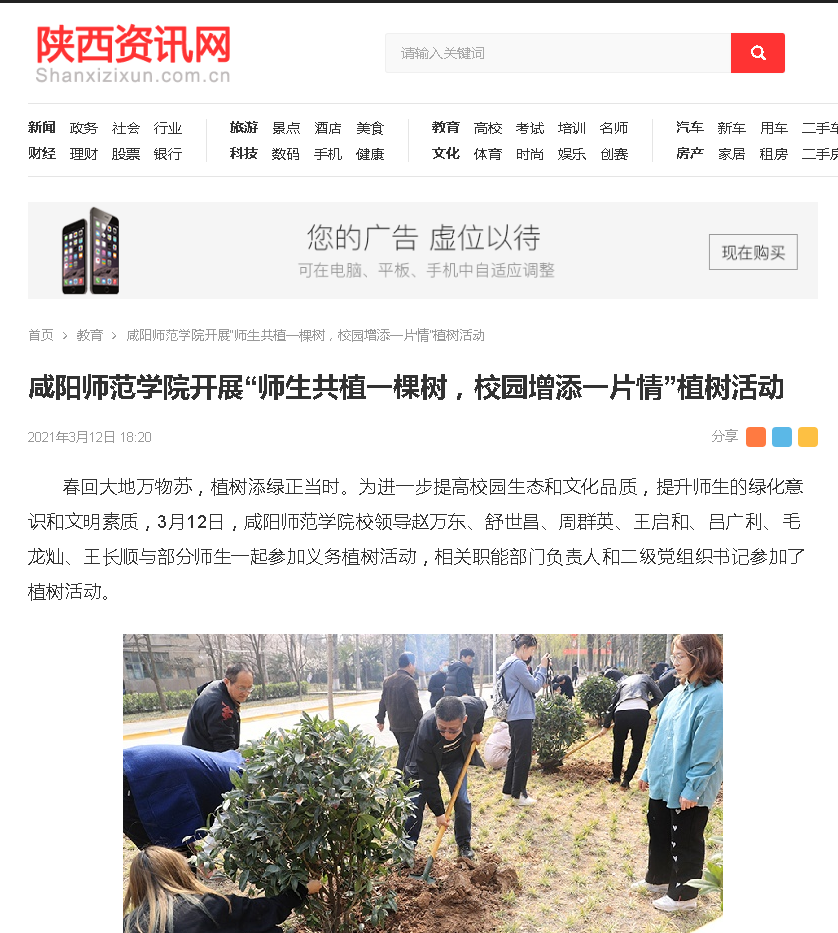Open the 教育 breadcrumb link

click(x=90, y=335)
